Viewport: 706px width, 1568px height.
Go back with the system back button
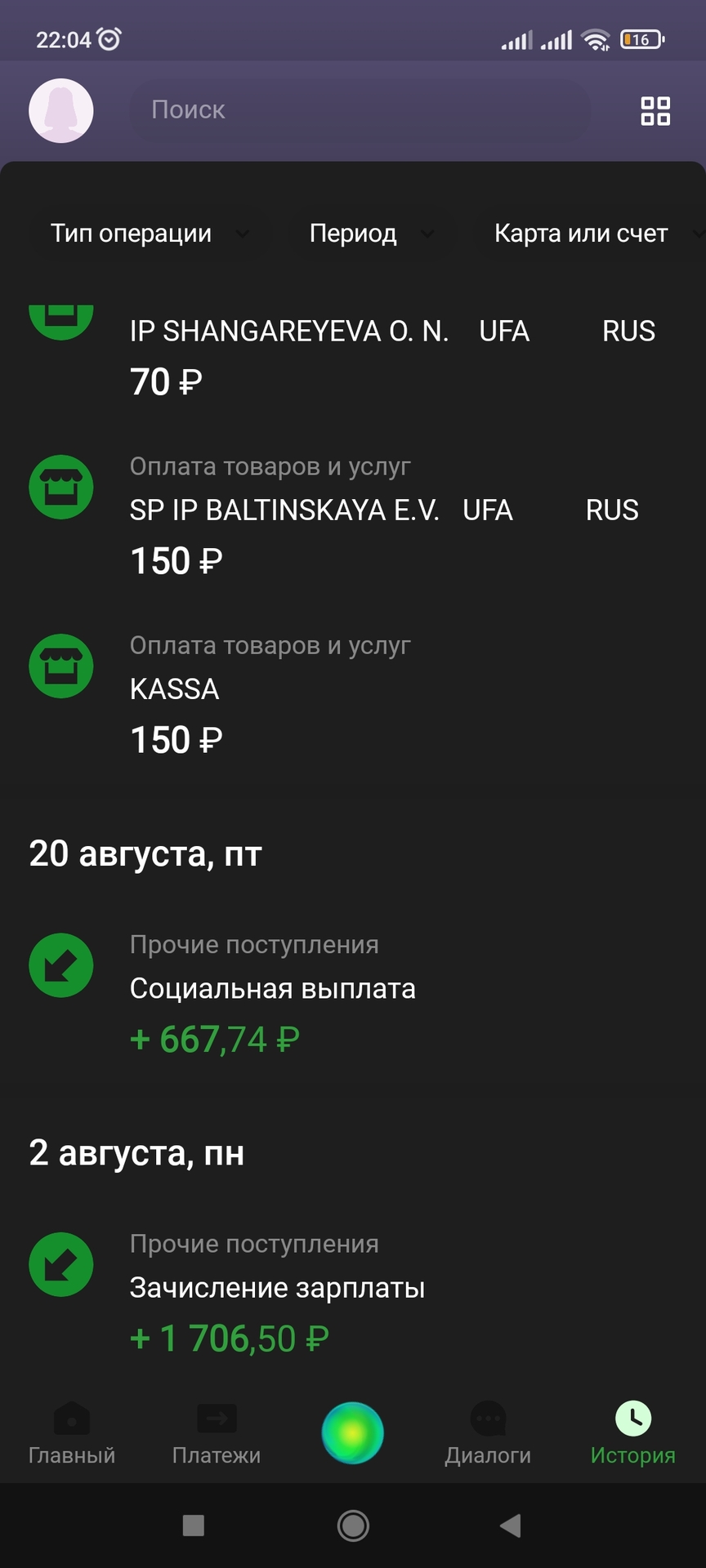pyautogui.click(x=511, y=1526)
